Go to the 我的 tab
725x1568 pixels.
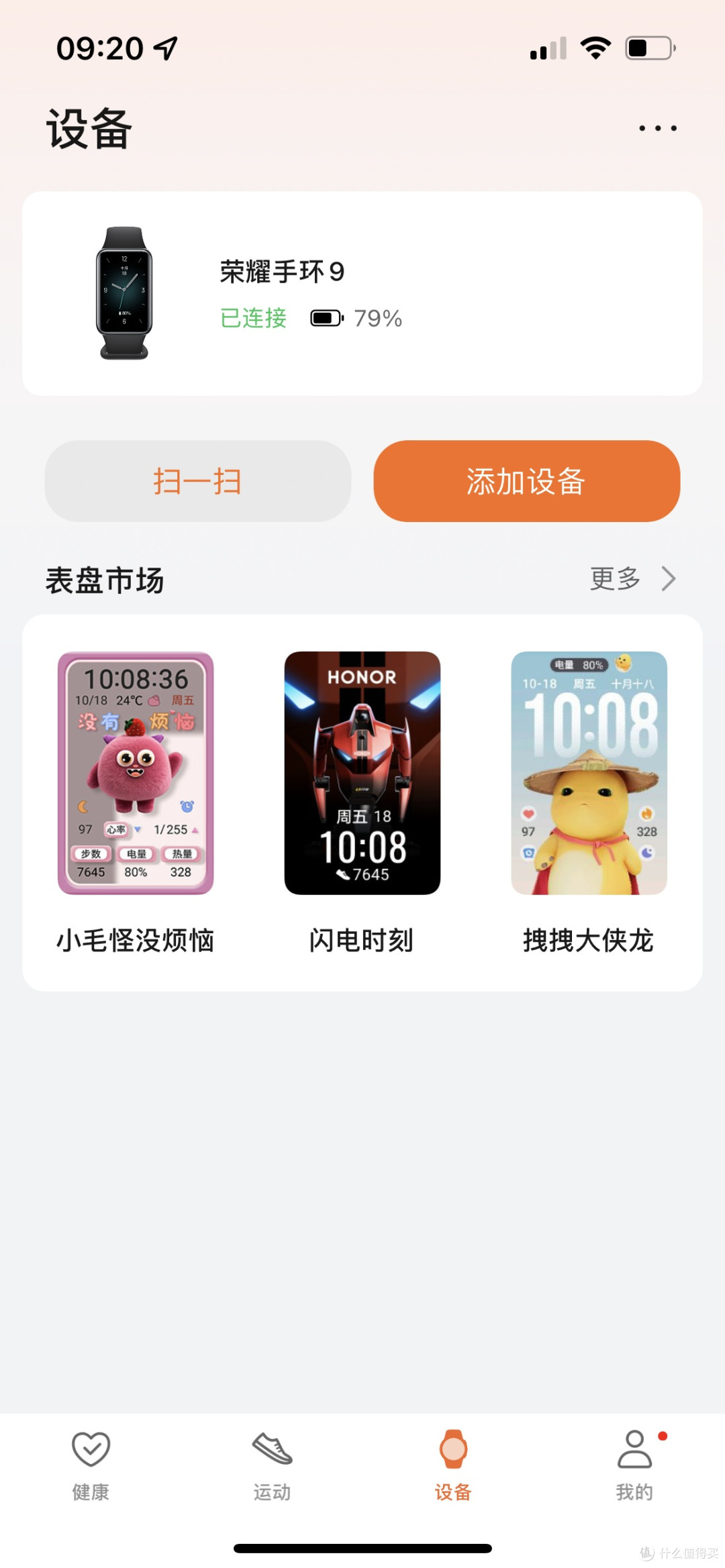pyautogui.click(x=634, y=1465)
